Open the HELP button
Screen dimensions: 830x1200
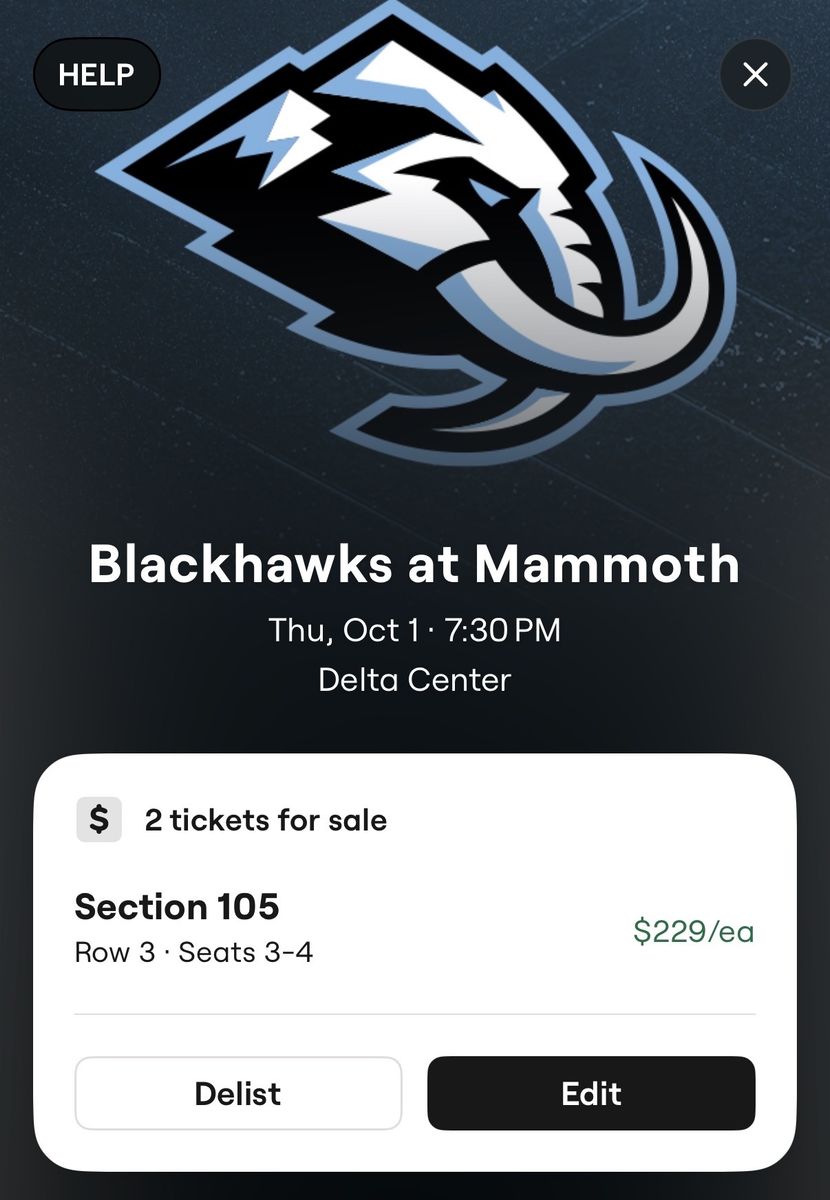(97, 75)
